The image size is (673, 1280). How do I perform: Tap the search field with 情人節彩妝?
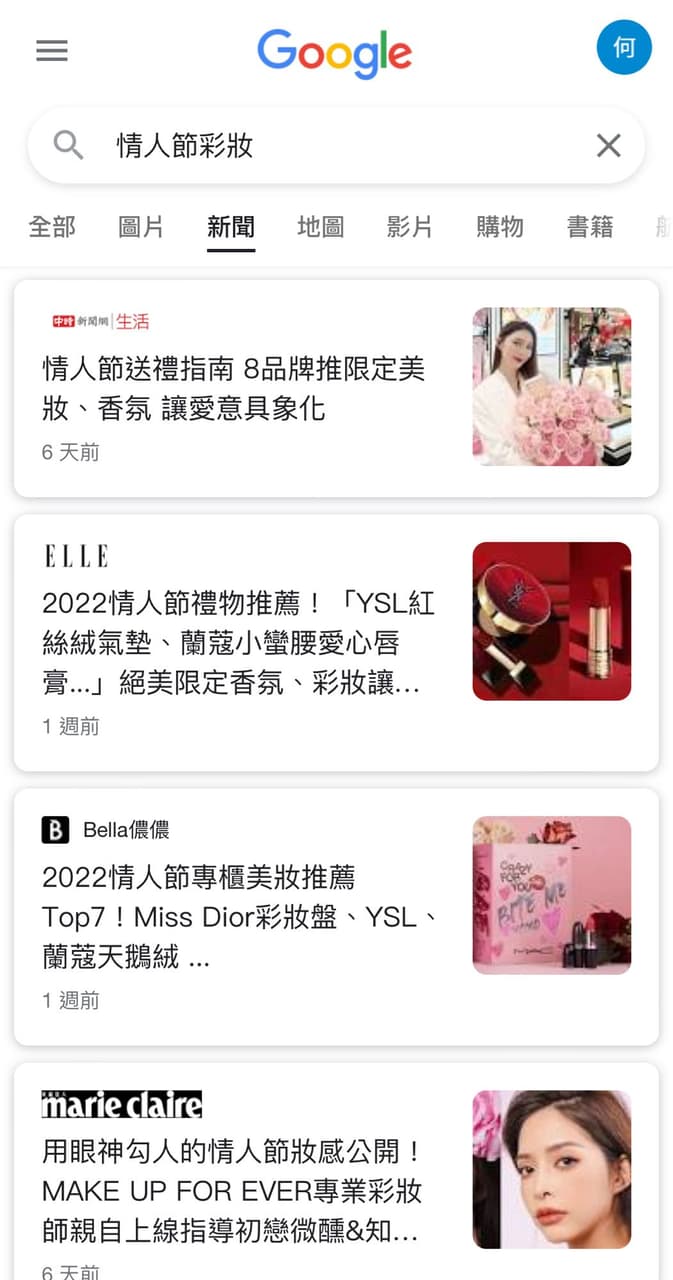pos(336,146)
